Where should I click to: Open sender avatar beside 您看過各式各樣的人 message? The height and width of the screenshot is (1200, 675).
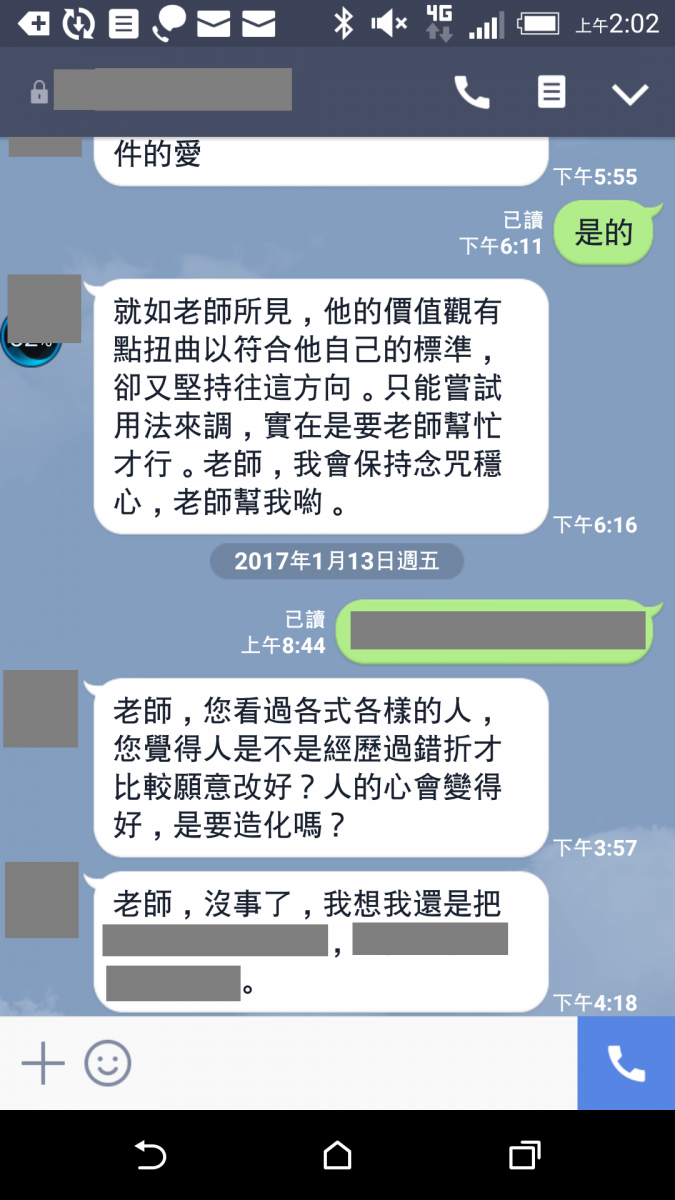[x=41, y=709]
